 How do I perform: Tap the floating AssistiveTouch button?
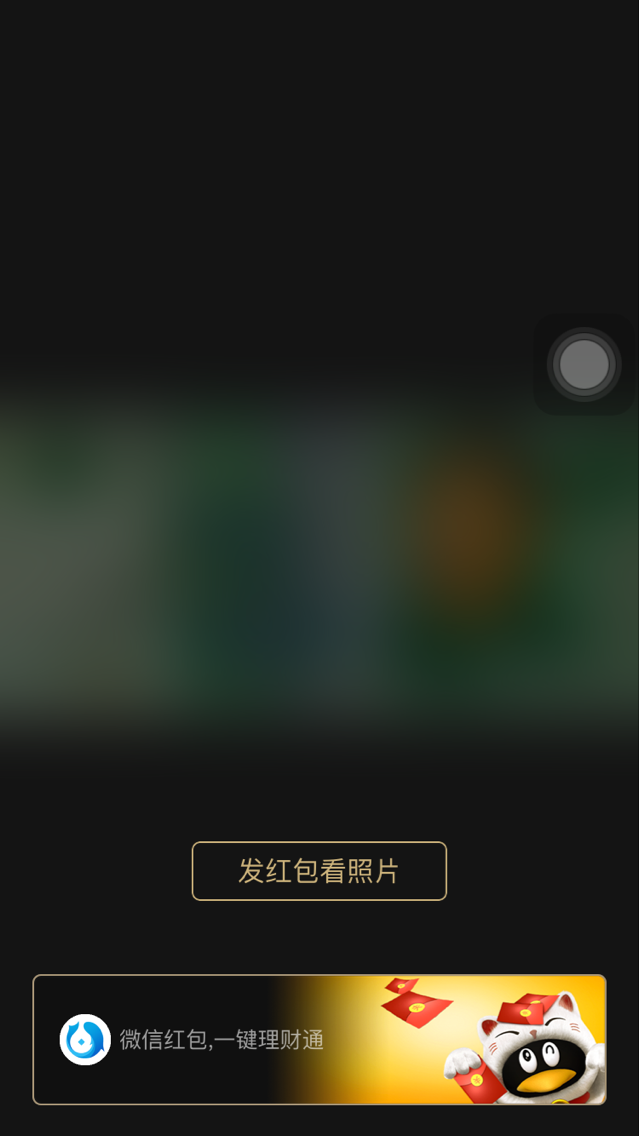tap(584, 365)
